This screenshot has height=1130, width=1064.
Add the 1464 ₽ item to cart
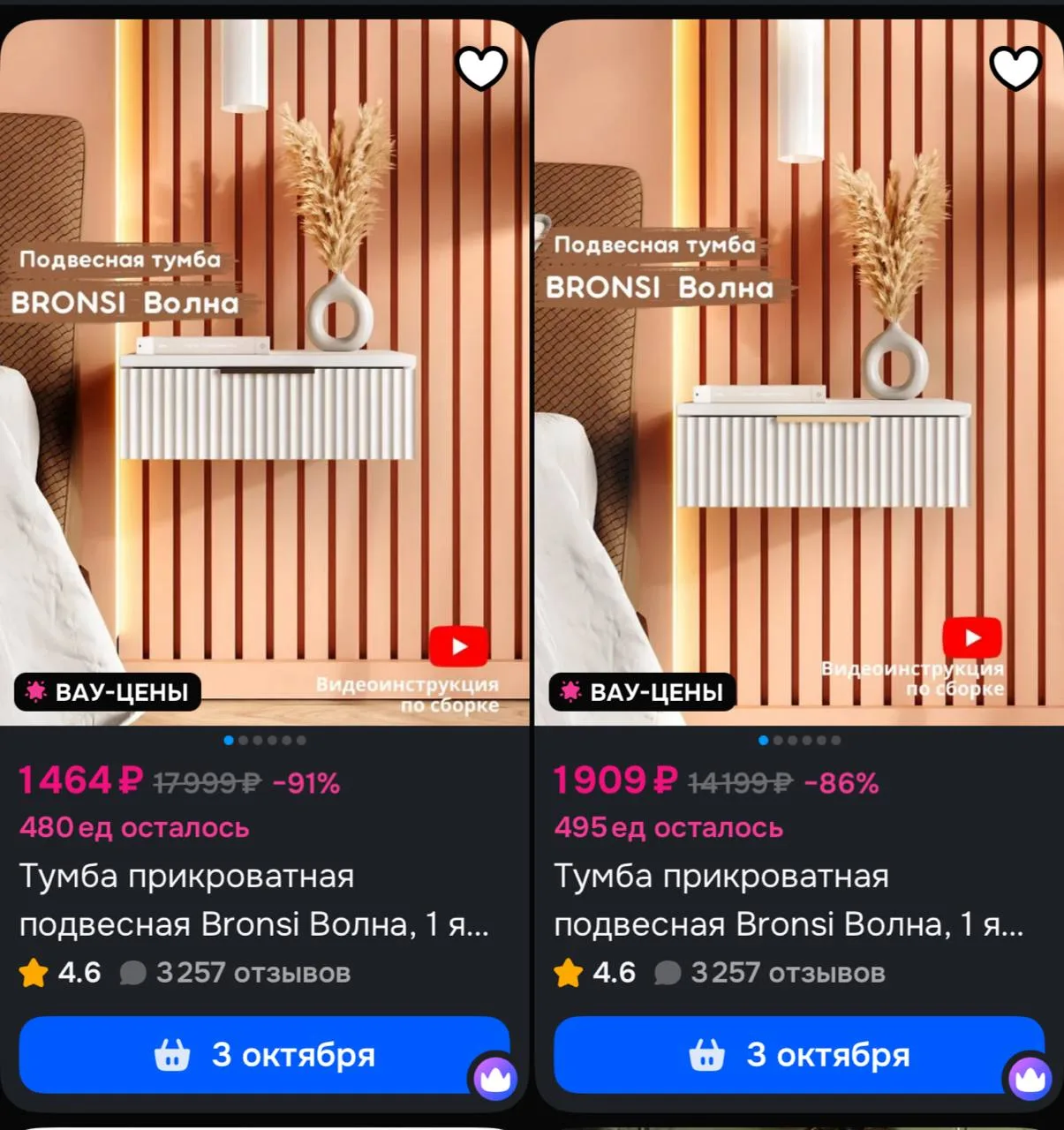pos(264,1055)
